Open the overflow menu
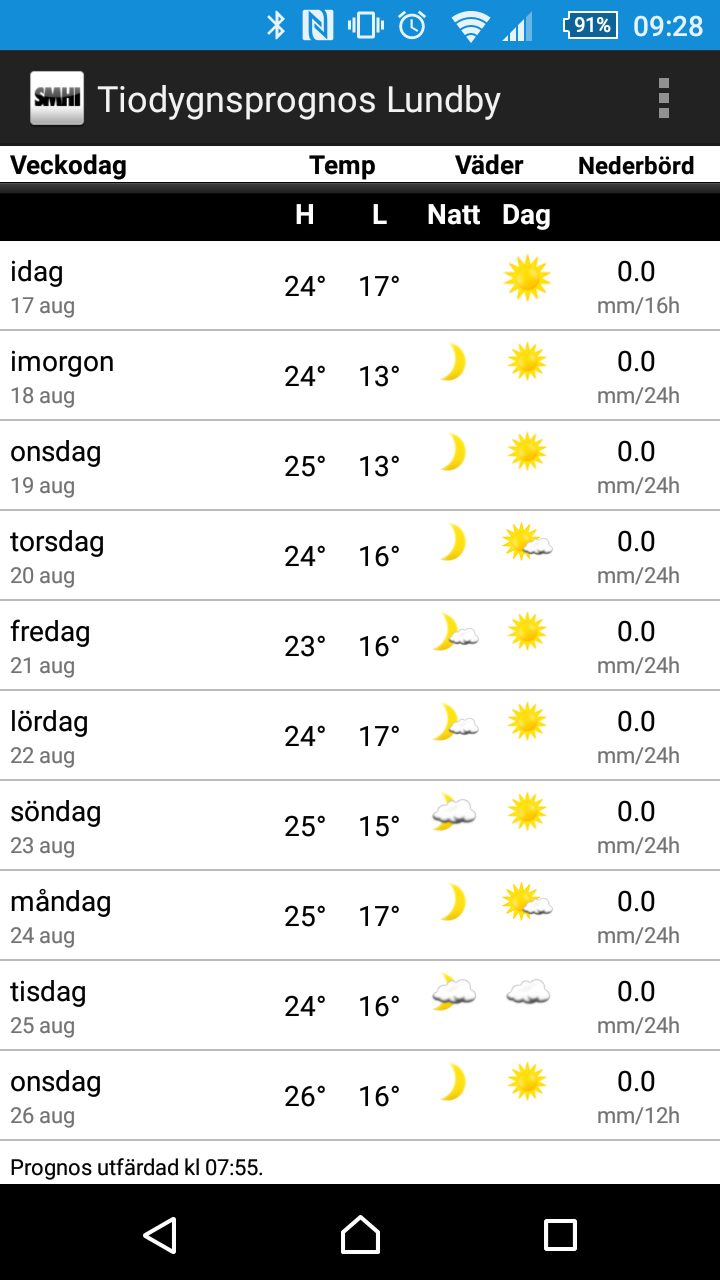 (x=663, y=99)
